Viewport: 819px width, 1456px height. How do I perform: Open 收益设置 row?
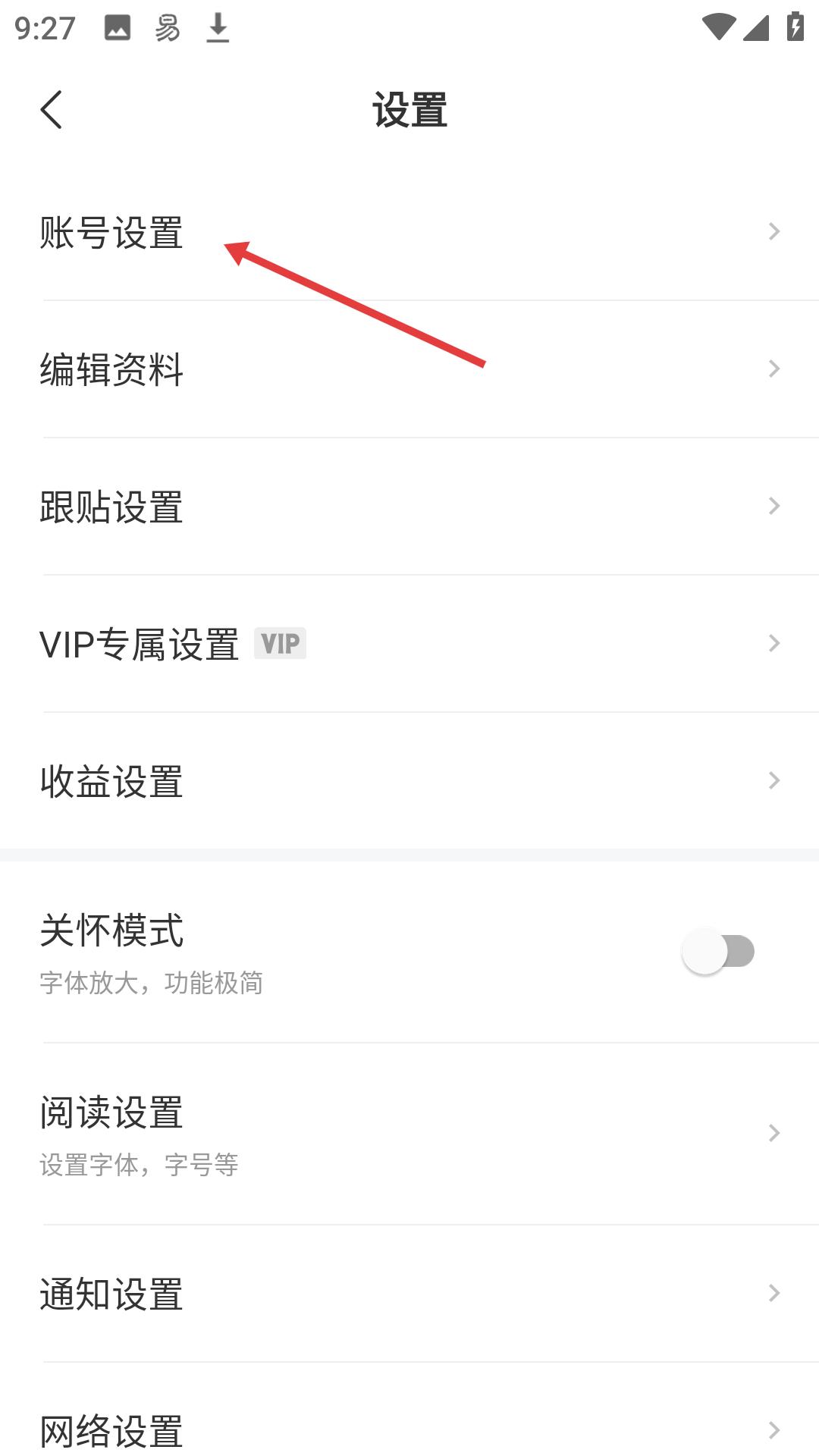409,781
